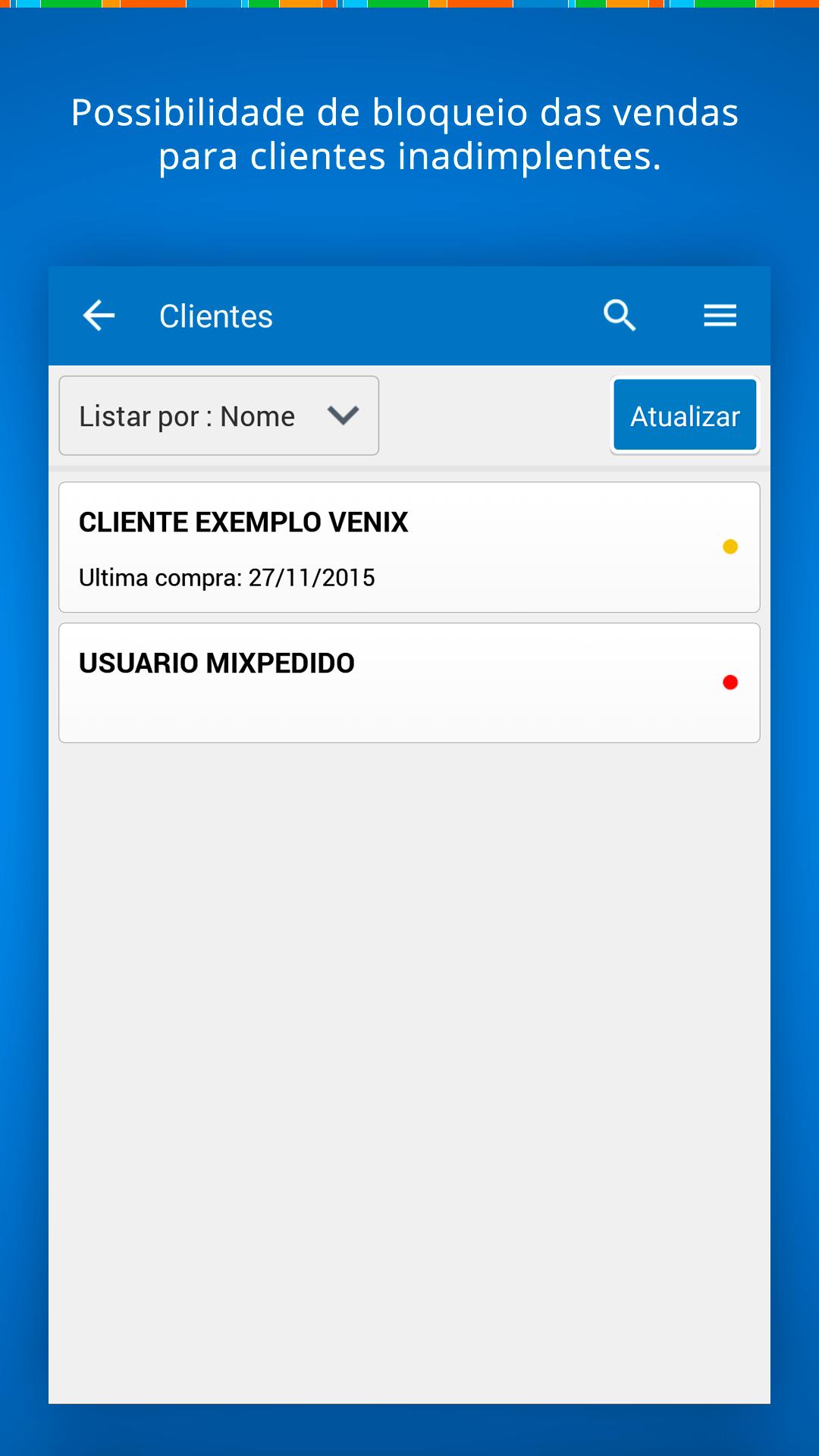The height and width of the screenshot is (1456, 819).
Task: Select the navigation arrow icon in the title bar
Action: pyautogui.click(x=99, y=315)
